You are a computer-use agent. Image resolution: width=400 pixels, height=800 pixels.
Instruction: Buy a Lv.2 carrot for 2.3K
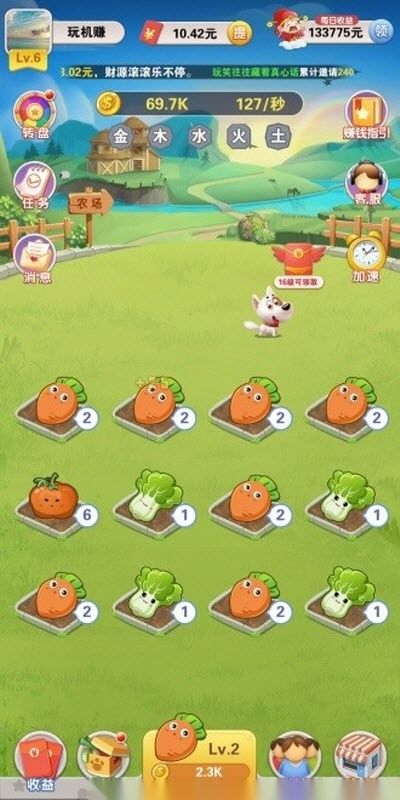tap(199, 755)
